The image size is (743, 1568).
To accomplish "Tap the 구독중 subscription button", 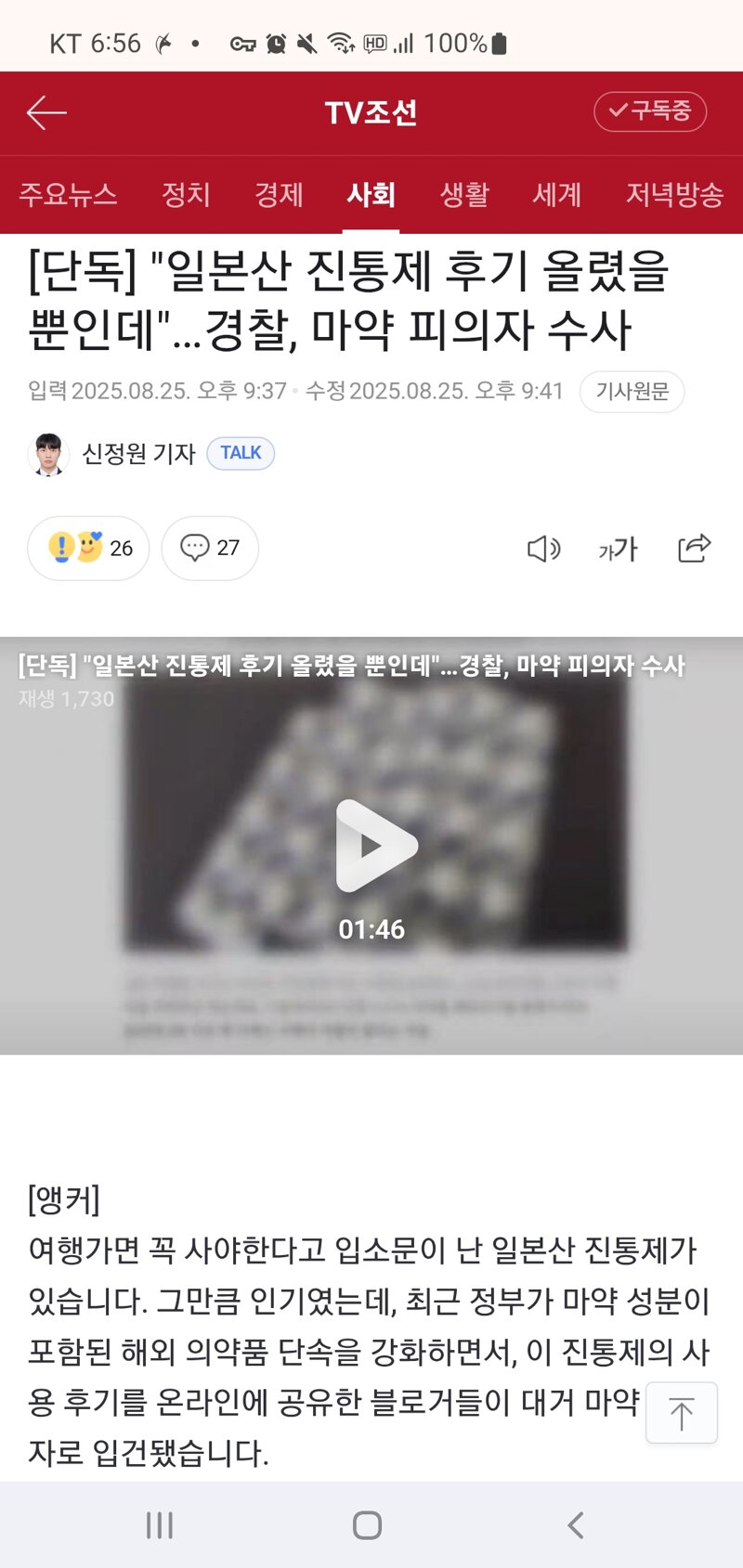I will 650,111.
